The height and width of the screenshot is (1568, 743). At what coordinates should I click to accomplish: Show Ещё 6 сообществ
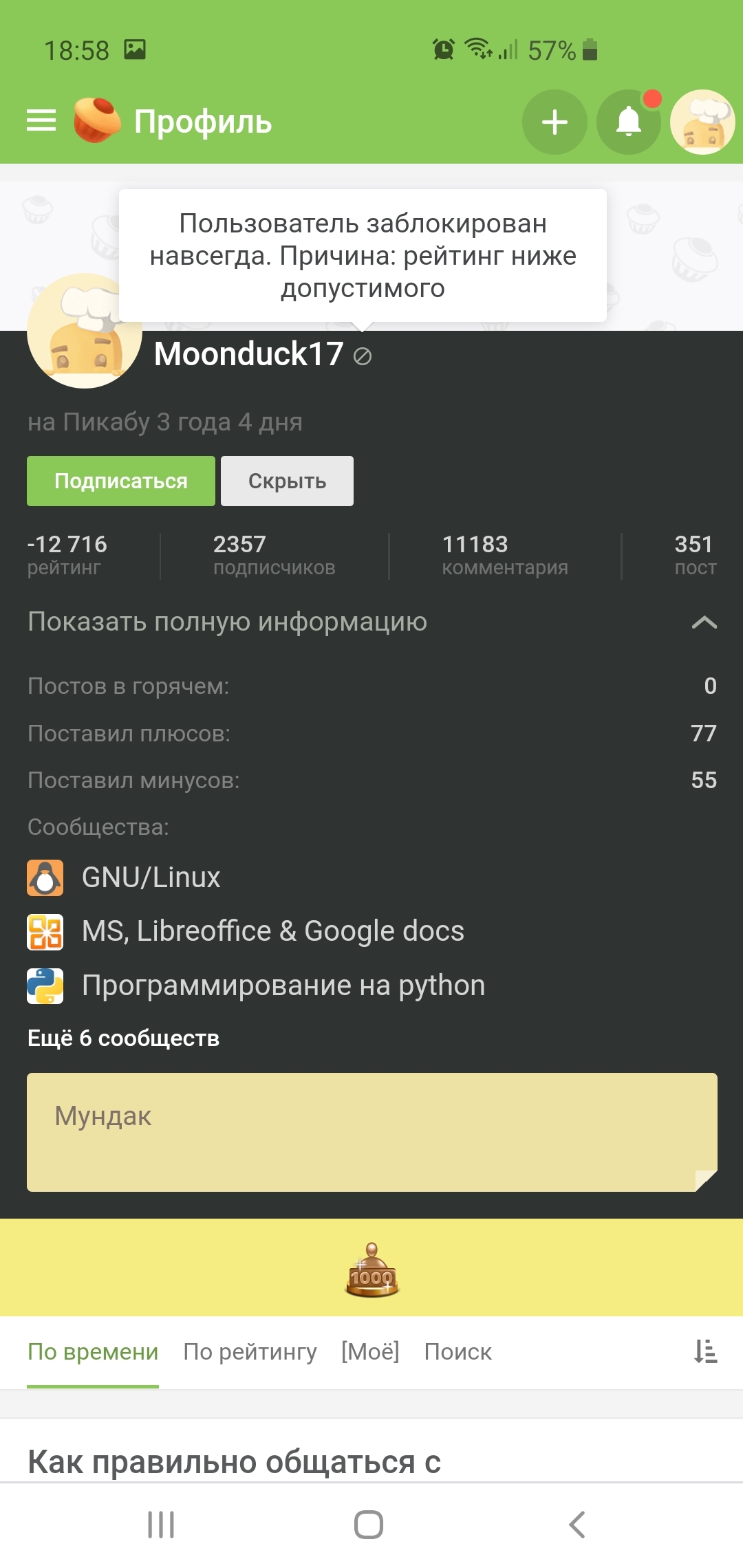click(124, 1038)
